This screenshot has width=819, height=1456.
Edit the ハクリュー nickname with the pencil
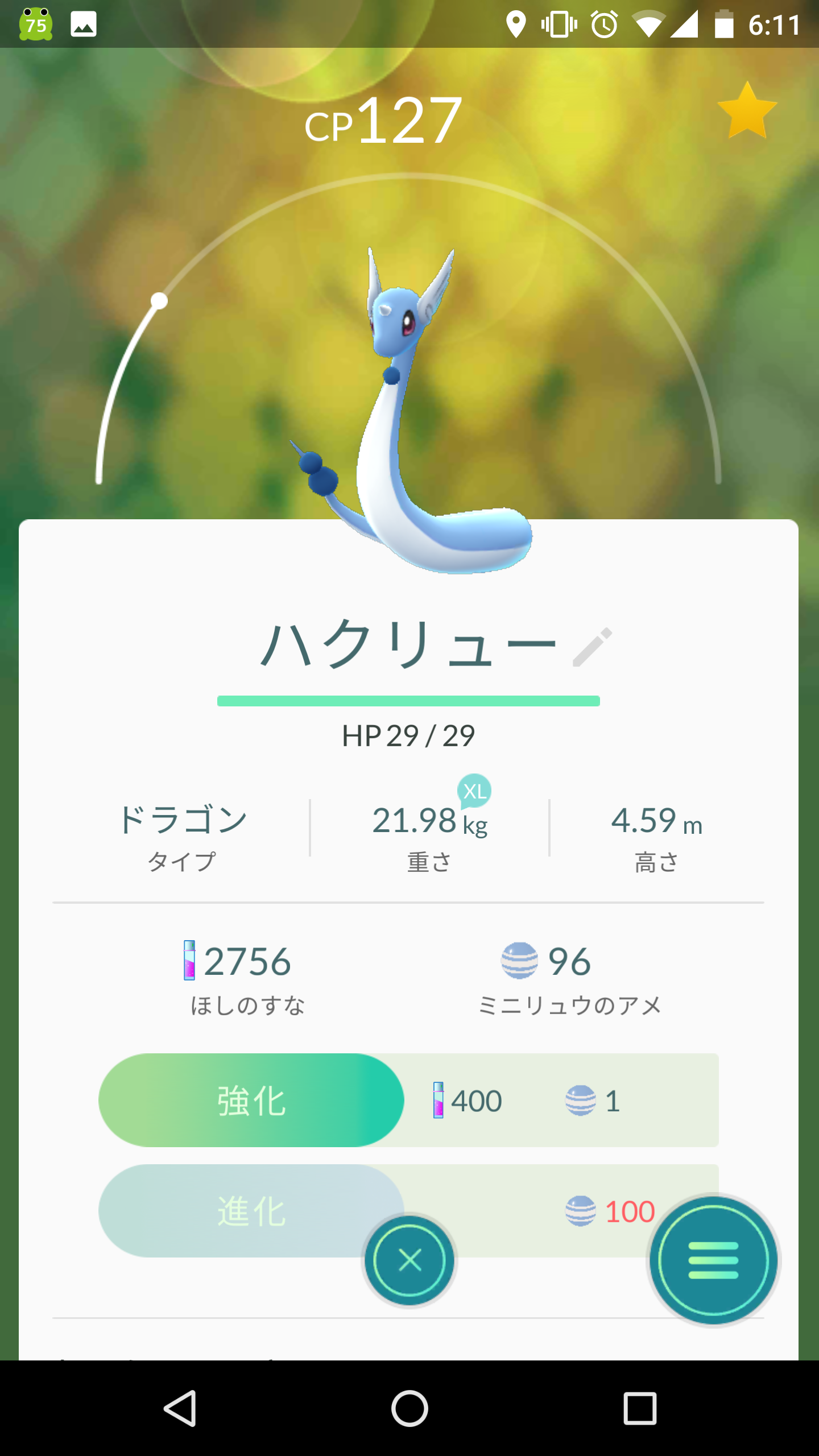(592, 647)
